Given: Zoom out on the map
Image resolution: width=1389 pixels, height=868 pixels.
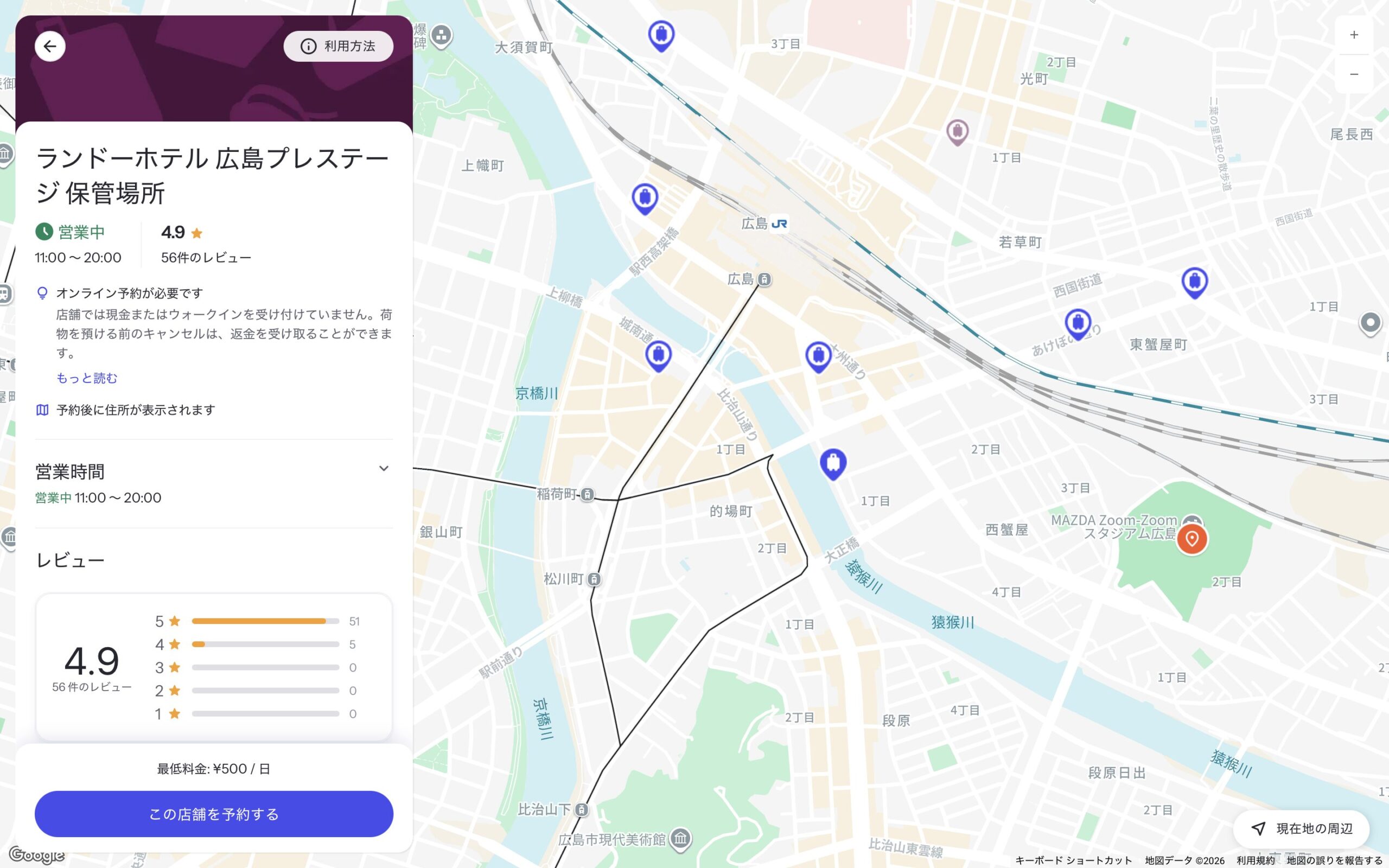Looking at the screenshot, I should click(x=1353, y=74).
